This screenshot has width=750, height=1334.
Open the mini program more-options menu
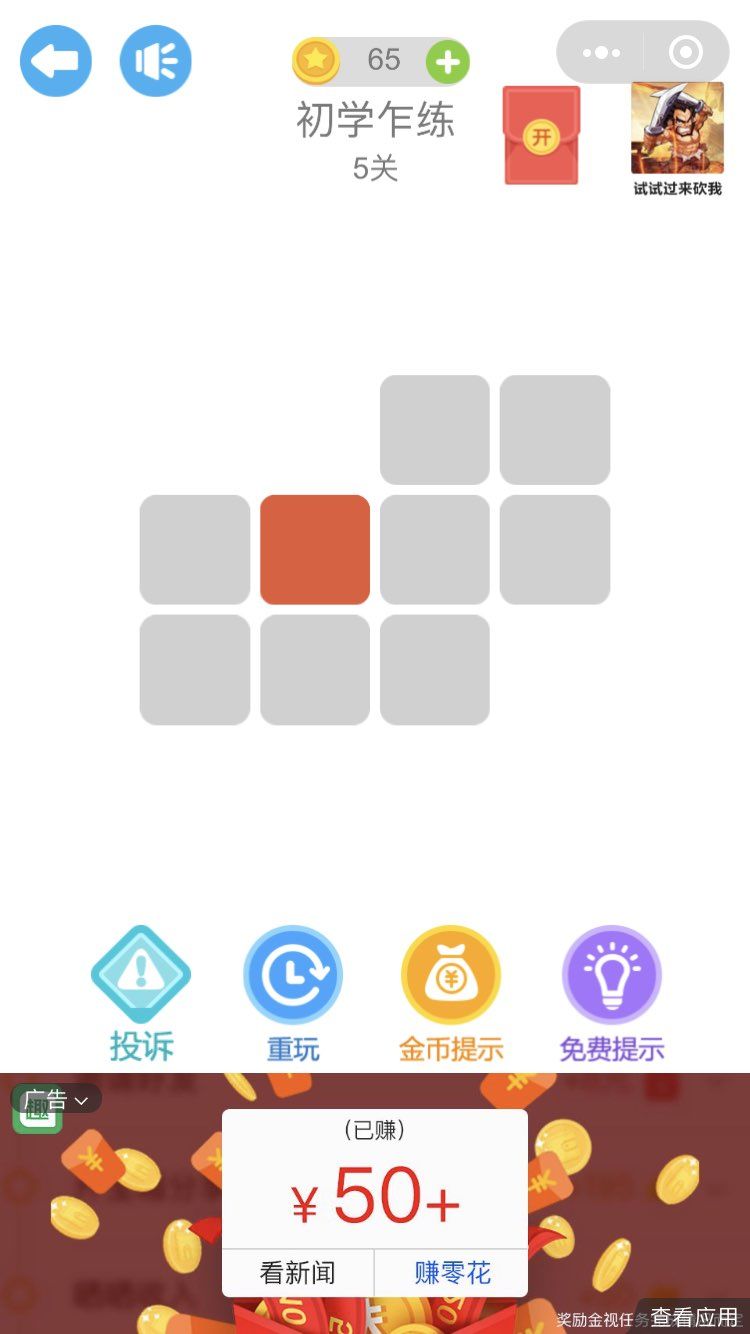pyautogui.click(x=601, y=52)
